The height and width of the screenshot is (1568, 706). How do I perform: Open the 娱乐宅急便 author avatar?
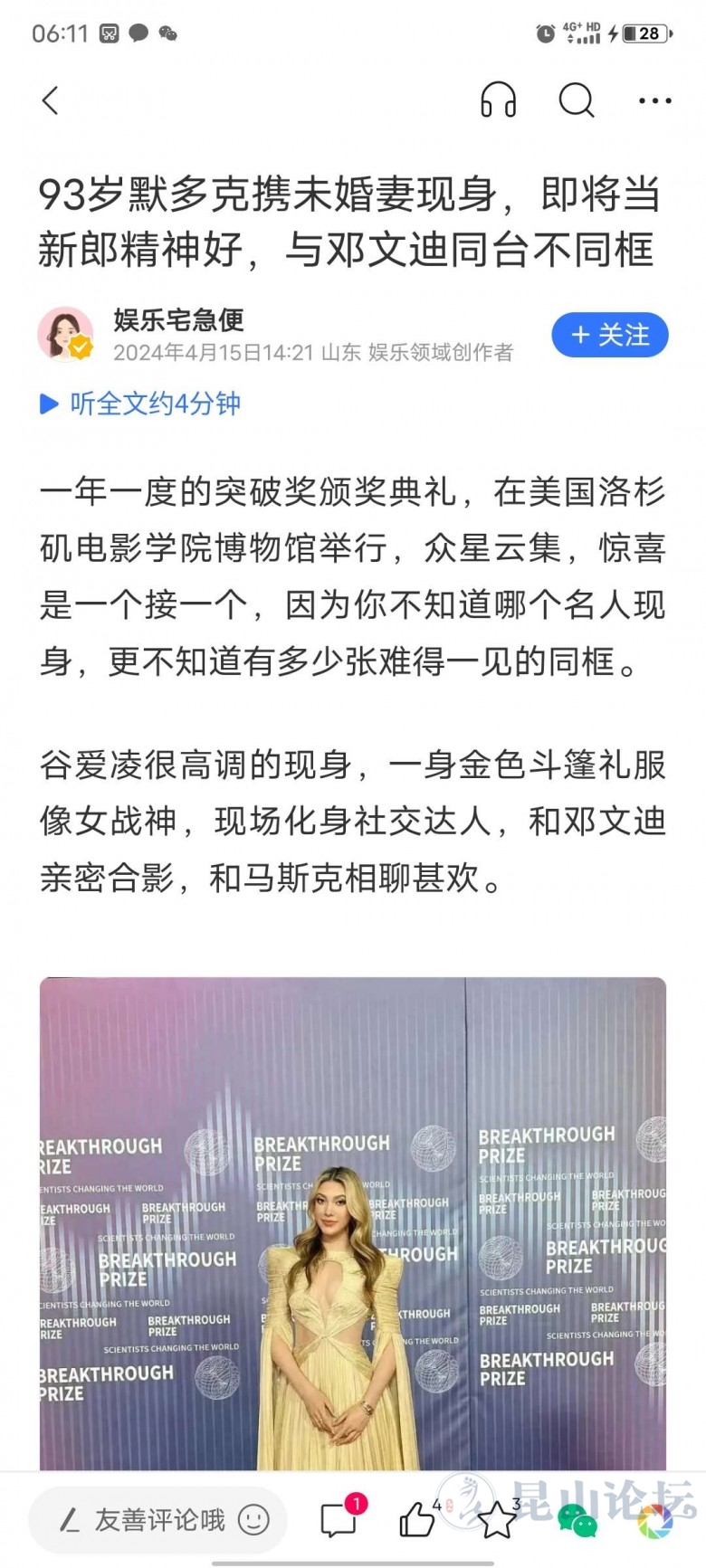pyautogui.click(x=65, y=334)
